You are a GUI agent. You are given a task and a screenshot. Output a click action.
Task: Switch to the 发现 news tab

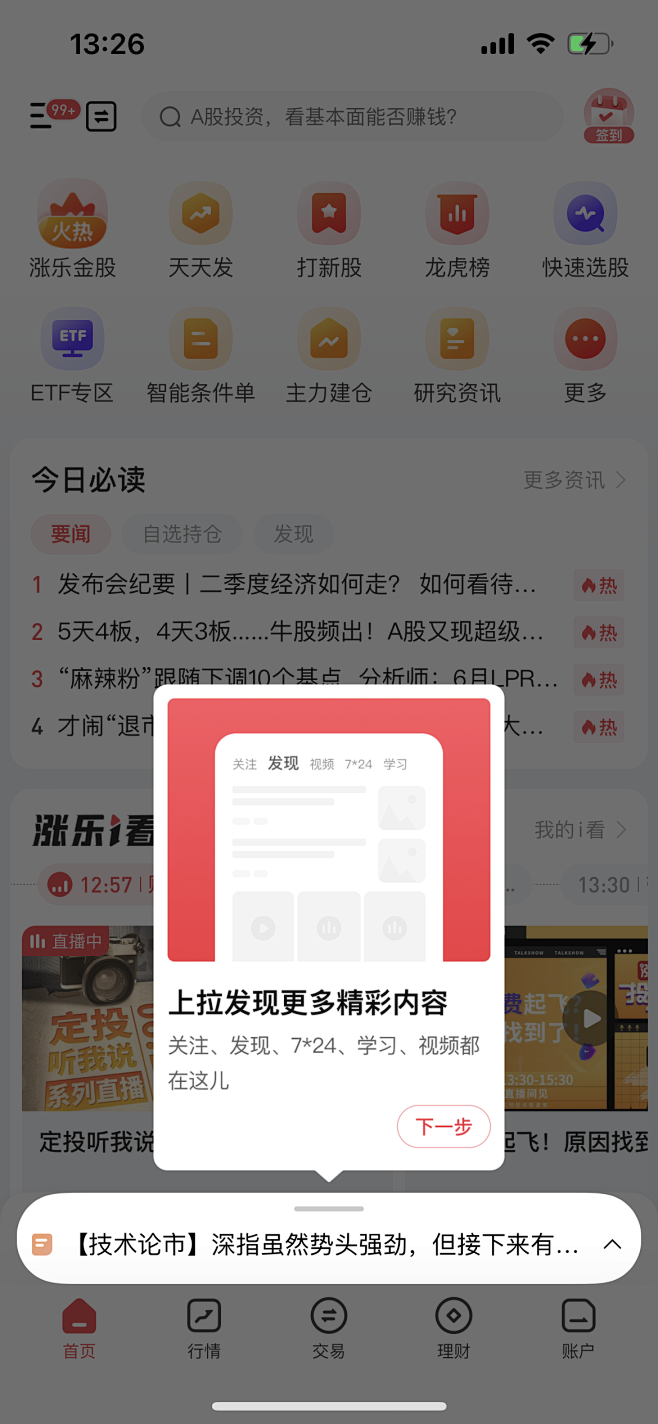pyautogui.click(x=294, y=534)
